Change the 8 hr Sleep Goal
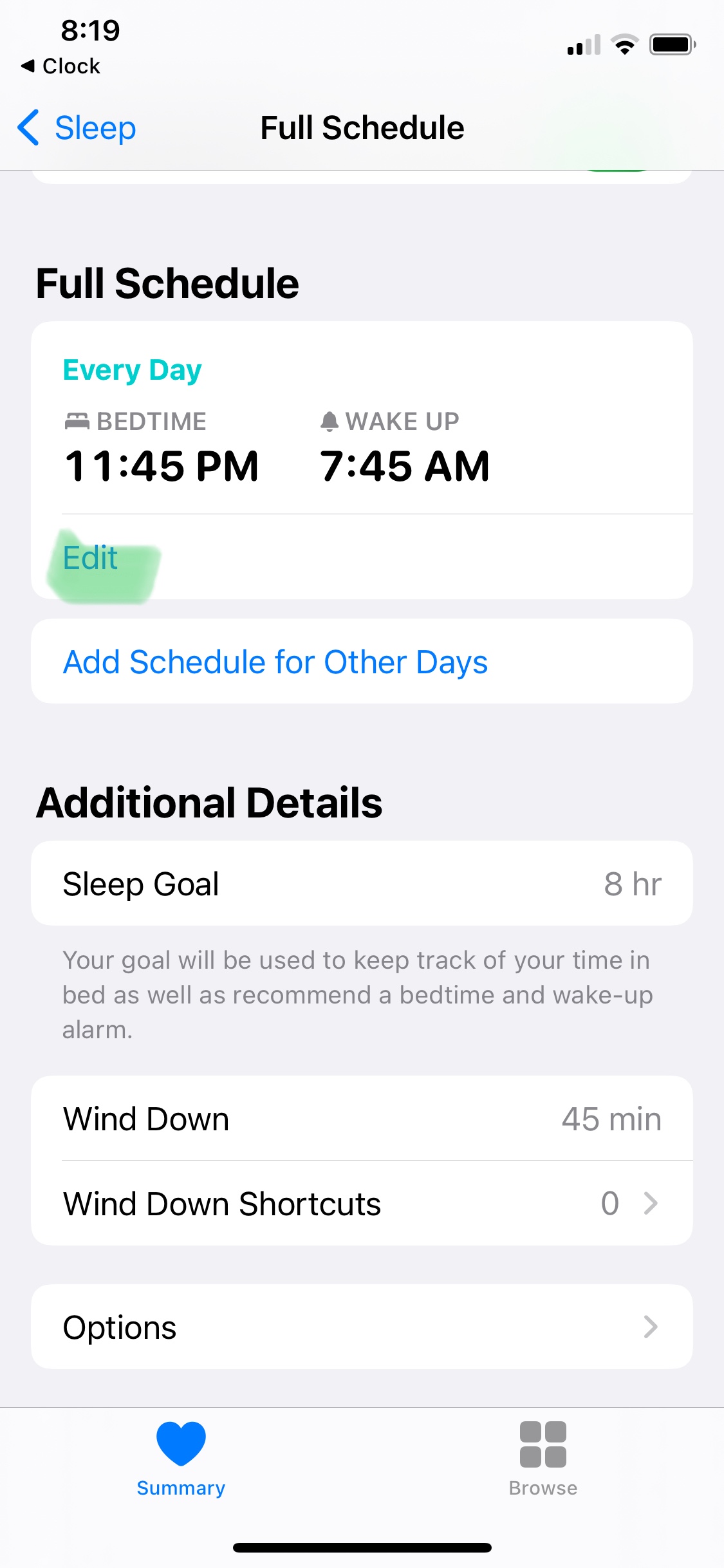The image size is (724, 1568). tap(361, 884)
